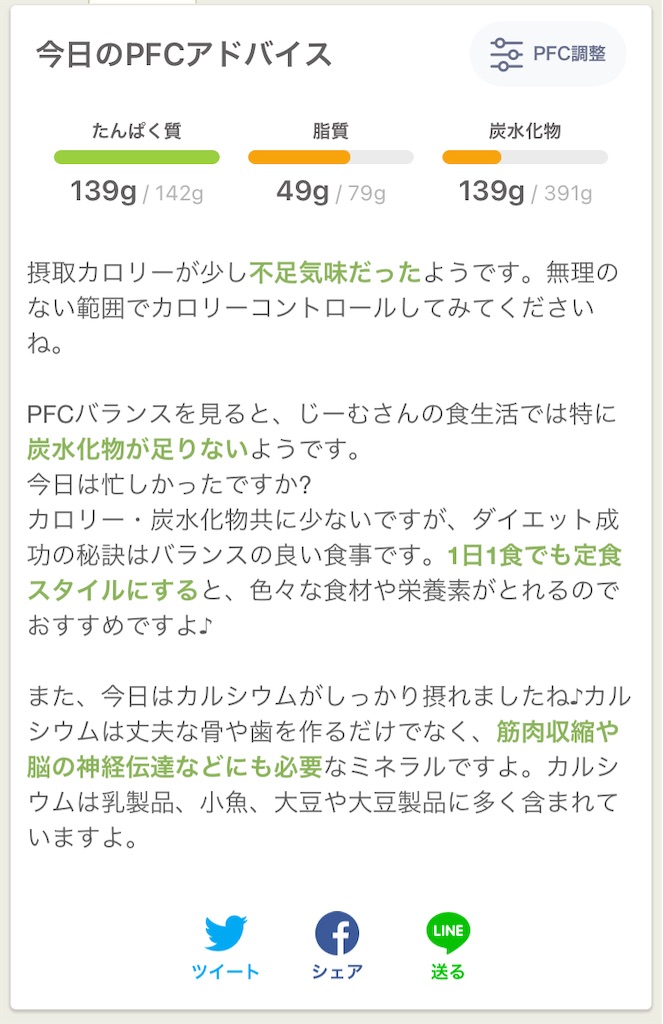The width and height of the screenshot is (663, 1024).
Task: Share the advice on Facebook シェア
Action: [x=337, y=945]
